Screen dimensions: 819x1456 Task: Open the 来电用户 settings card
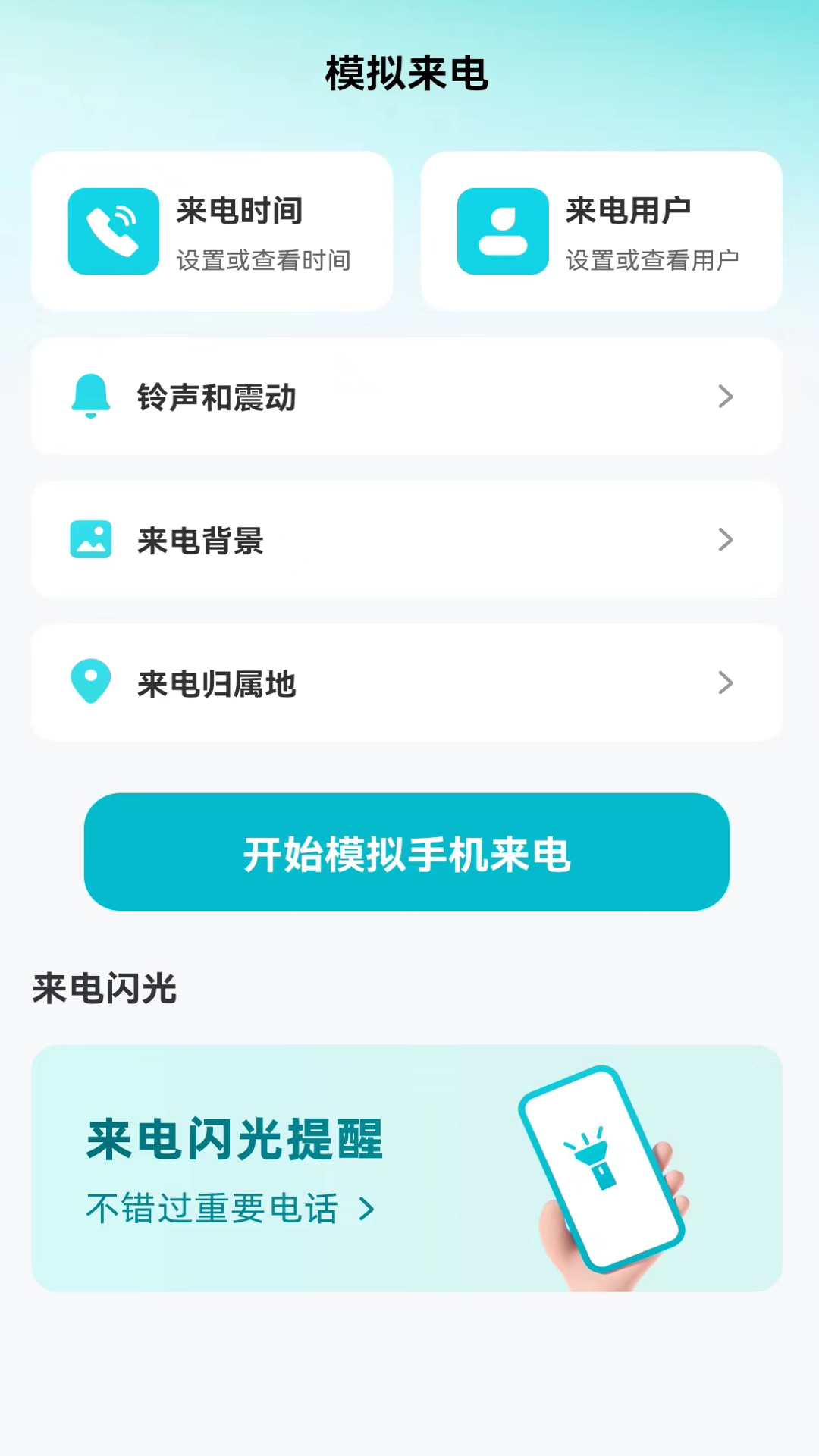[601, 230]
